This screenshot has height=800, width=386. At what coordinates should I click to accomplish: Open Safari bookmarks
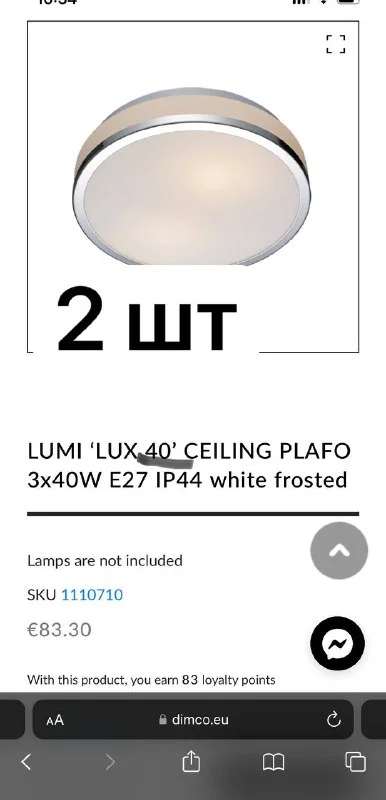coord(273,763)
